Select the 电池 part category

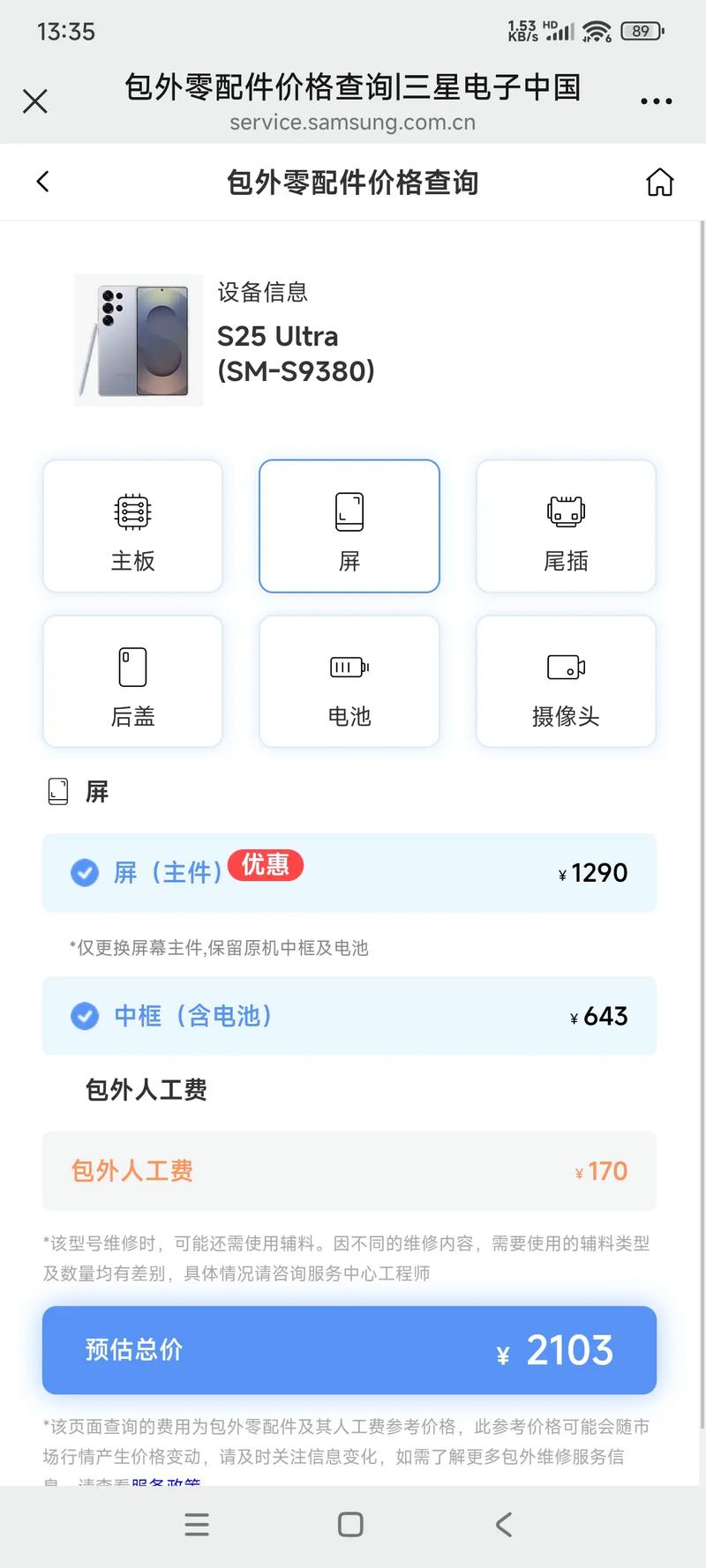pos(349,682)
